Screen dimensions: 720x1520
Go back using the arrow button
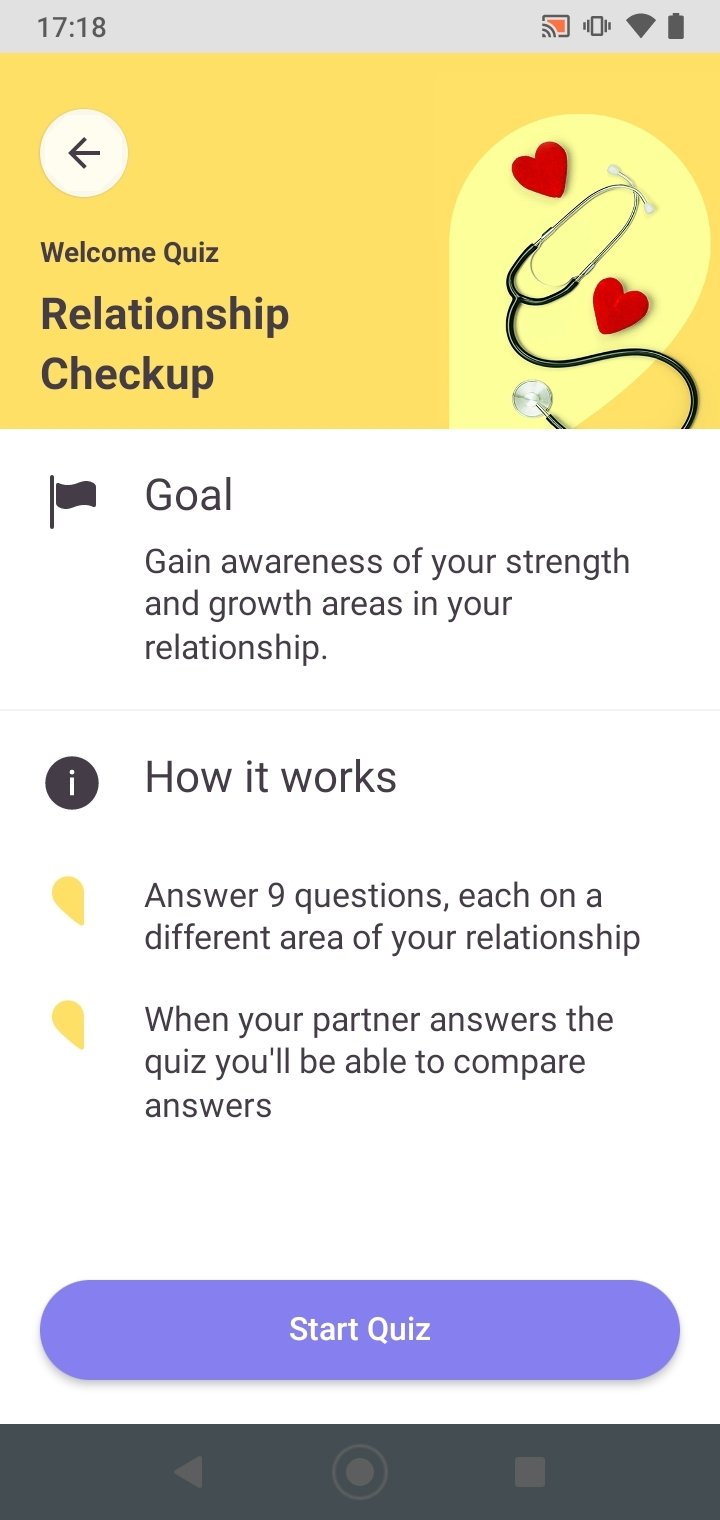tap(84, 153)
